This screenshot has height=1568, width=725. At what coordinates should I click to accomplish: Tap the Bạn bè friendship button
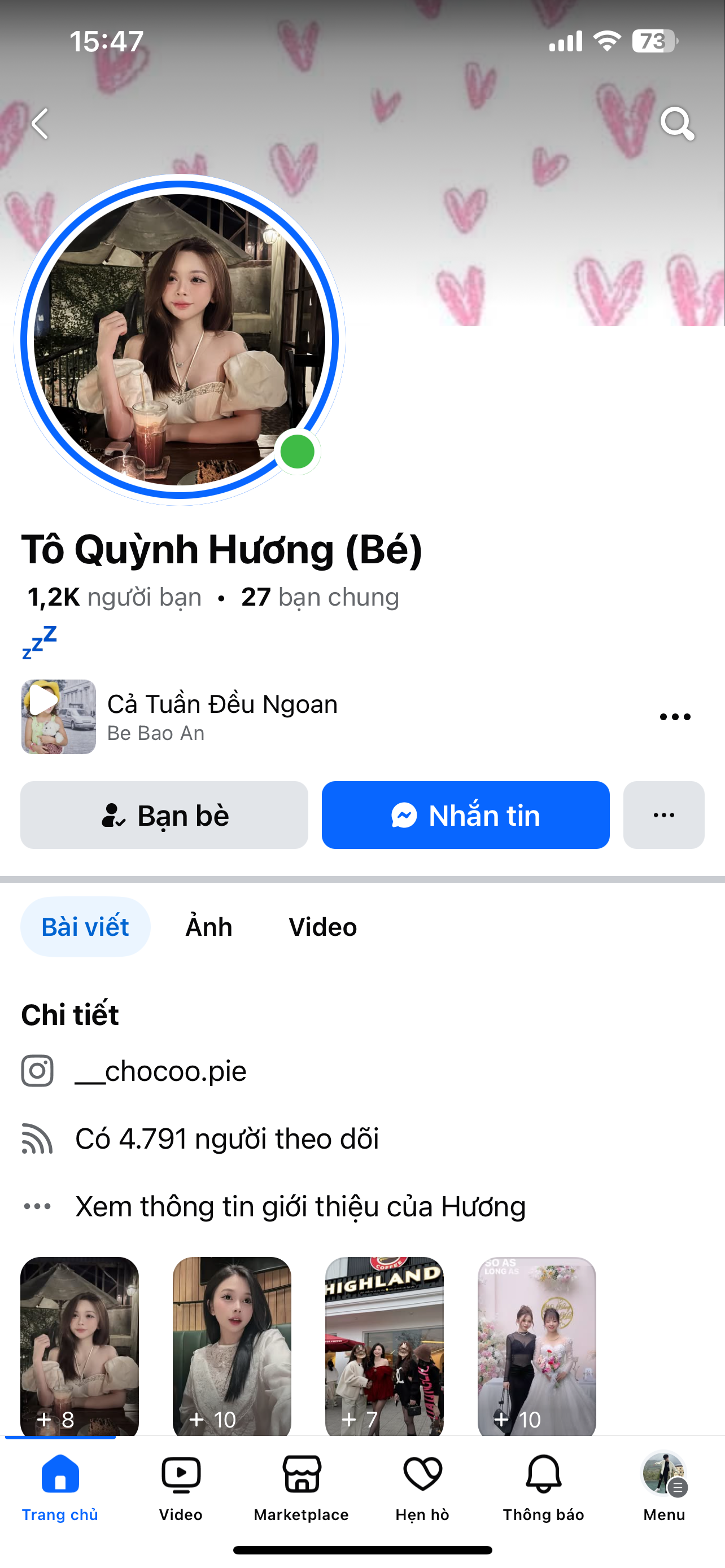coord(164,815)
